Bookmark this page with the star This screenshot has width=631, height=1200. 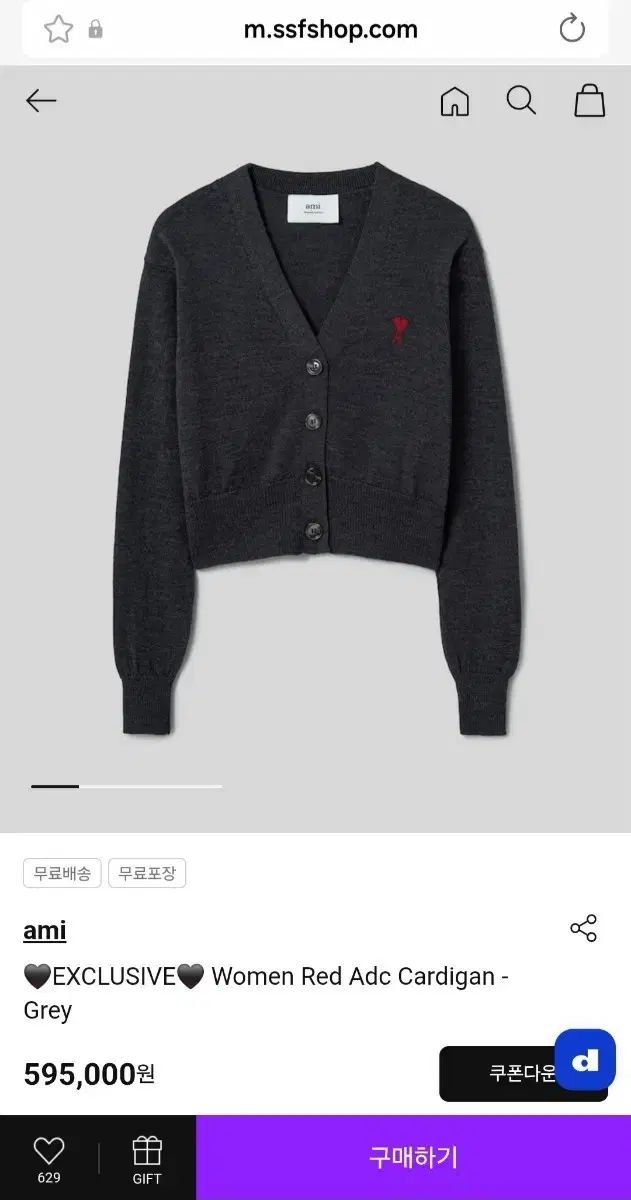[59, 29]
